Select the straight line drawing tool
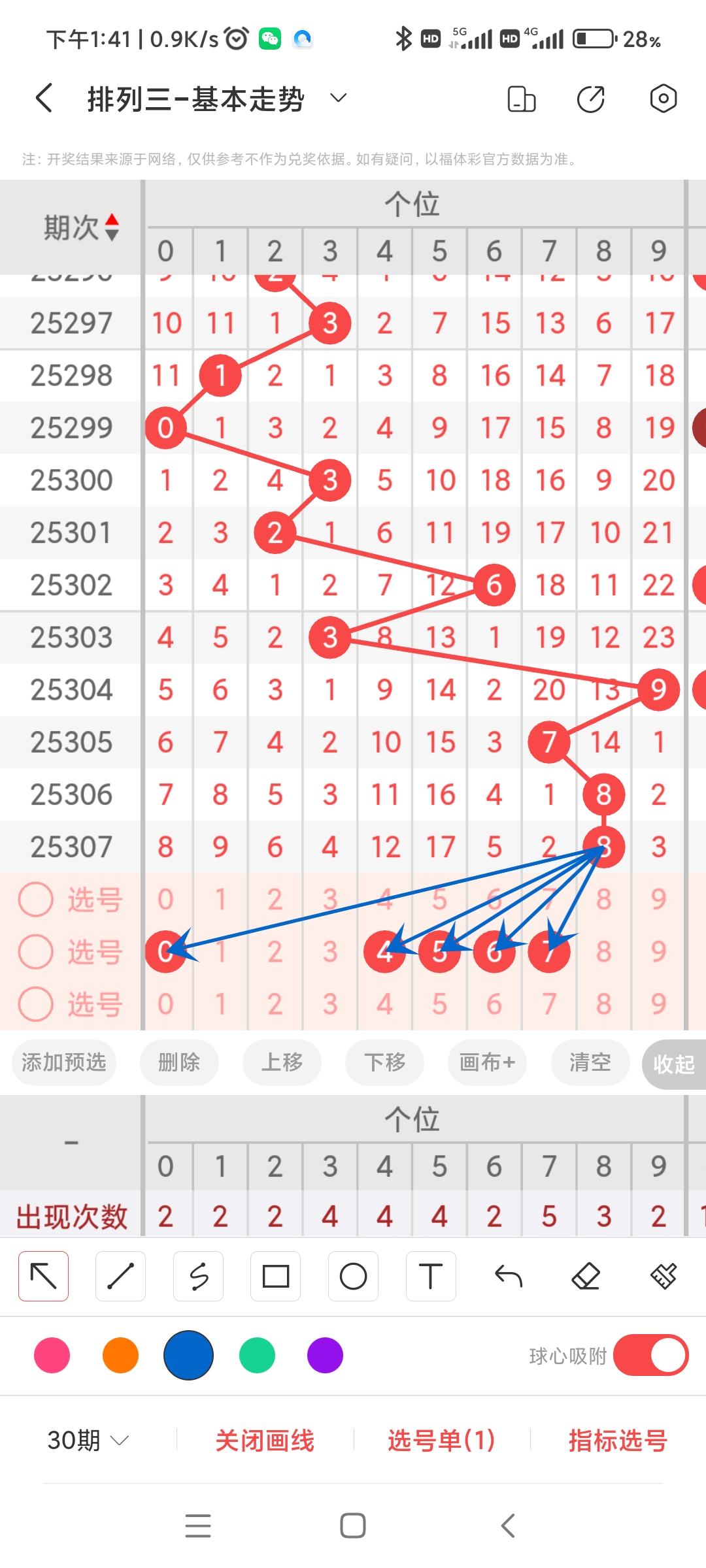 click(x=120, y=1275)
